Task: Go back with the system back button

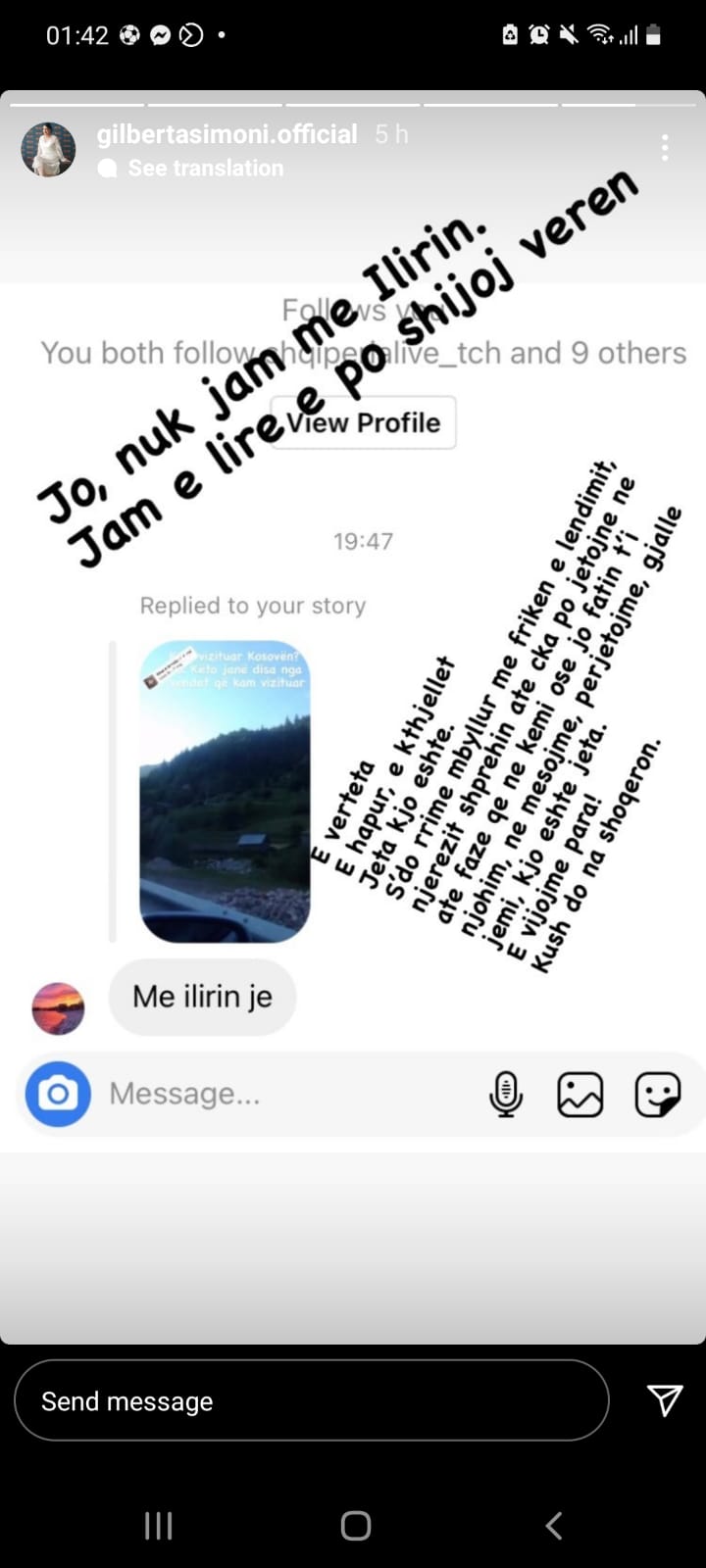Action: [554, 1525]
